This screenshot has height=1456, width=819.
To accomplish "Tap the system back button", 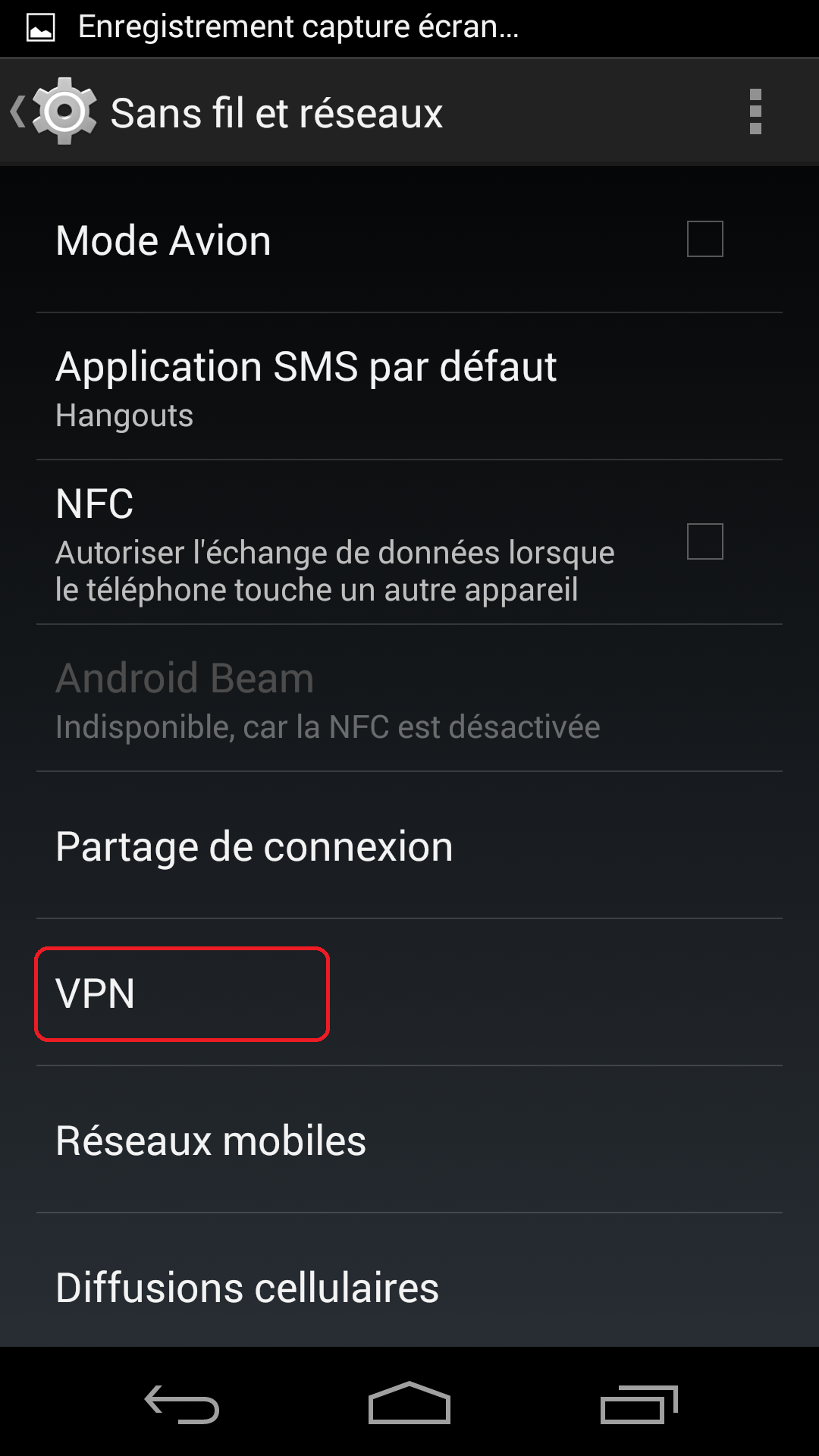I will (x=182, y=1404).
